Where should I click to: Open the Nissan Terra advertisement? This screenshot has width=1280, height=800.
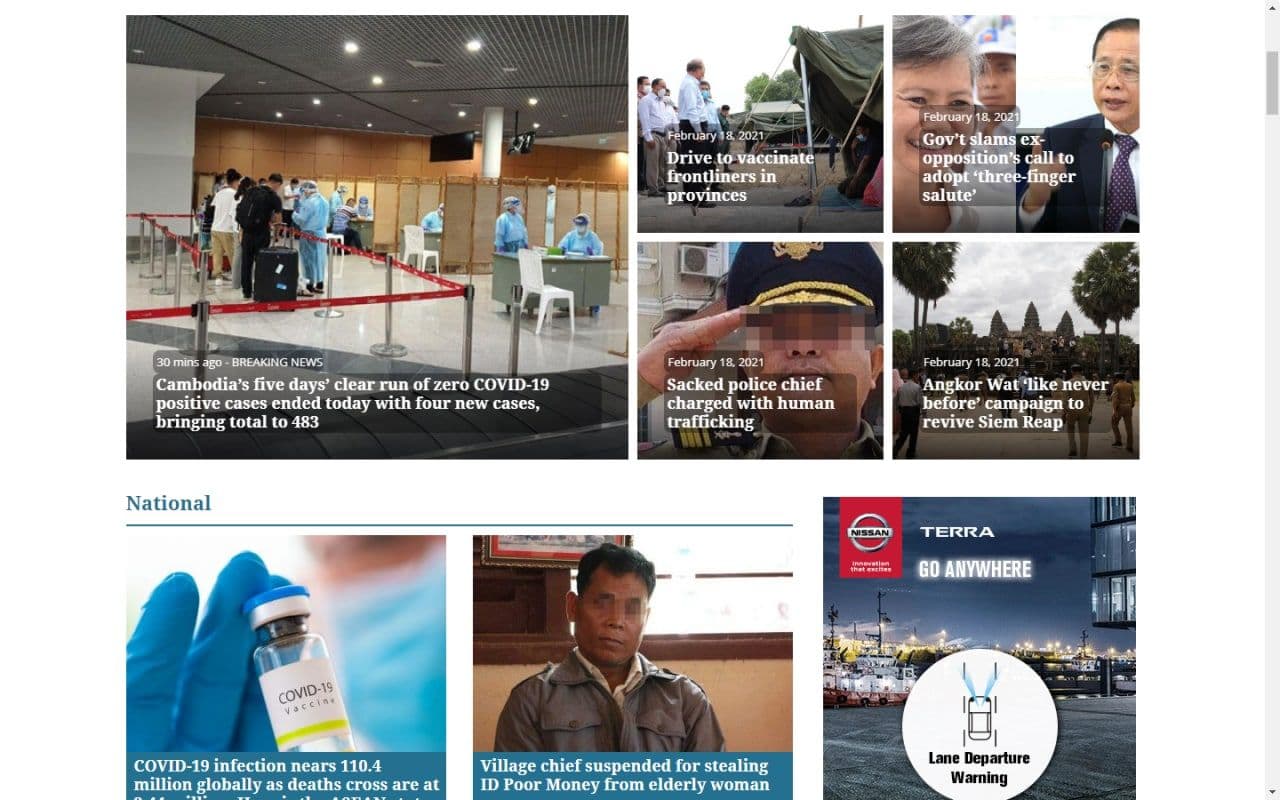(979, 648)
